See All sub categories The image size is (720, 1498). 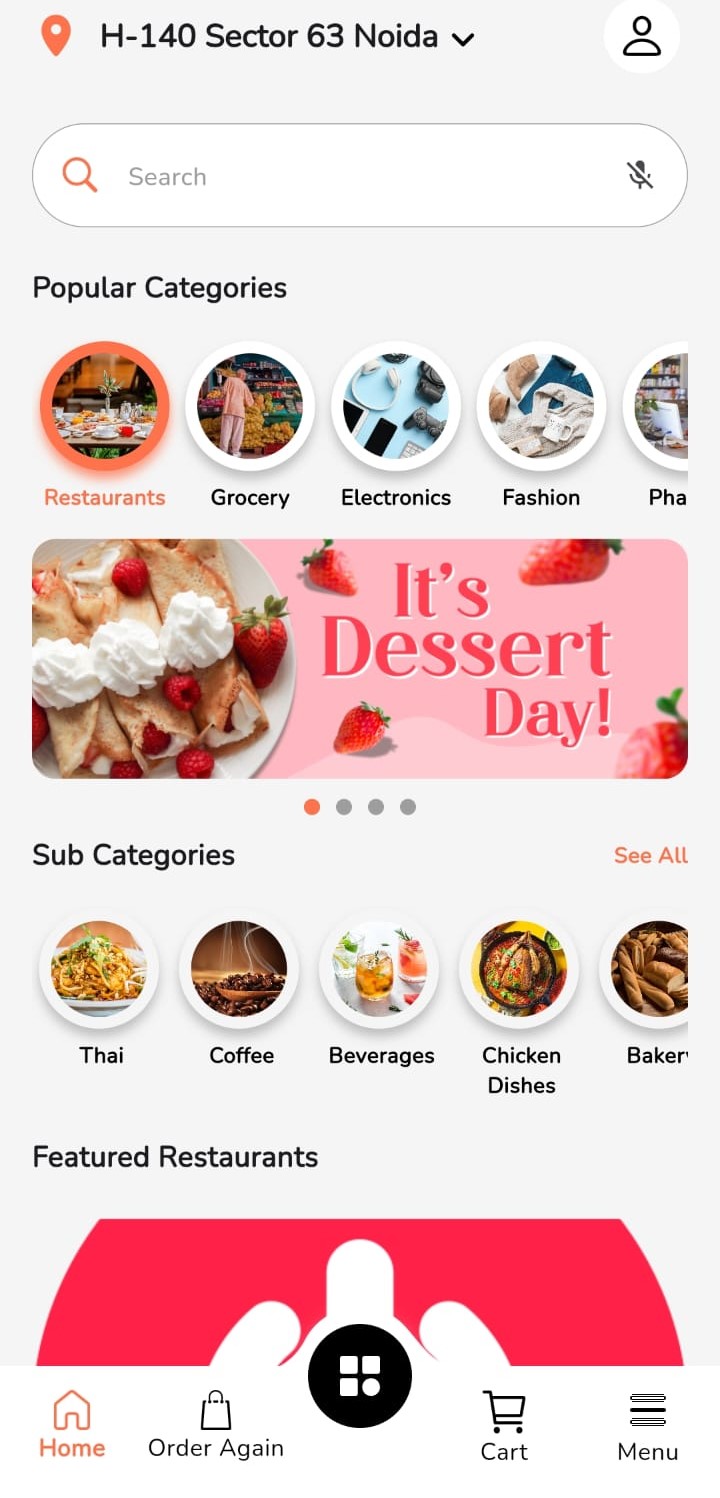click(x=650, y=855)
